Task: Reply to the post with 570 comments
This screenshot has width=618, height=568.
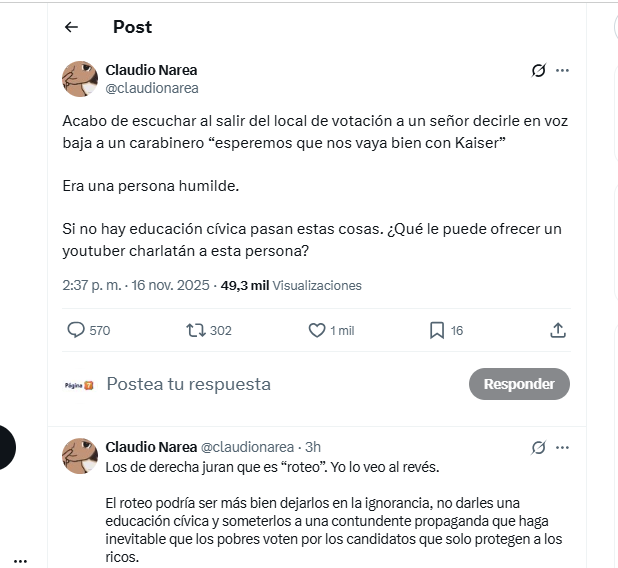Action: pyautogui.click(x=76, y=330)
